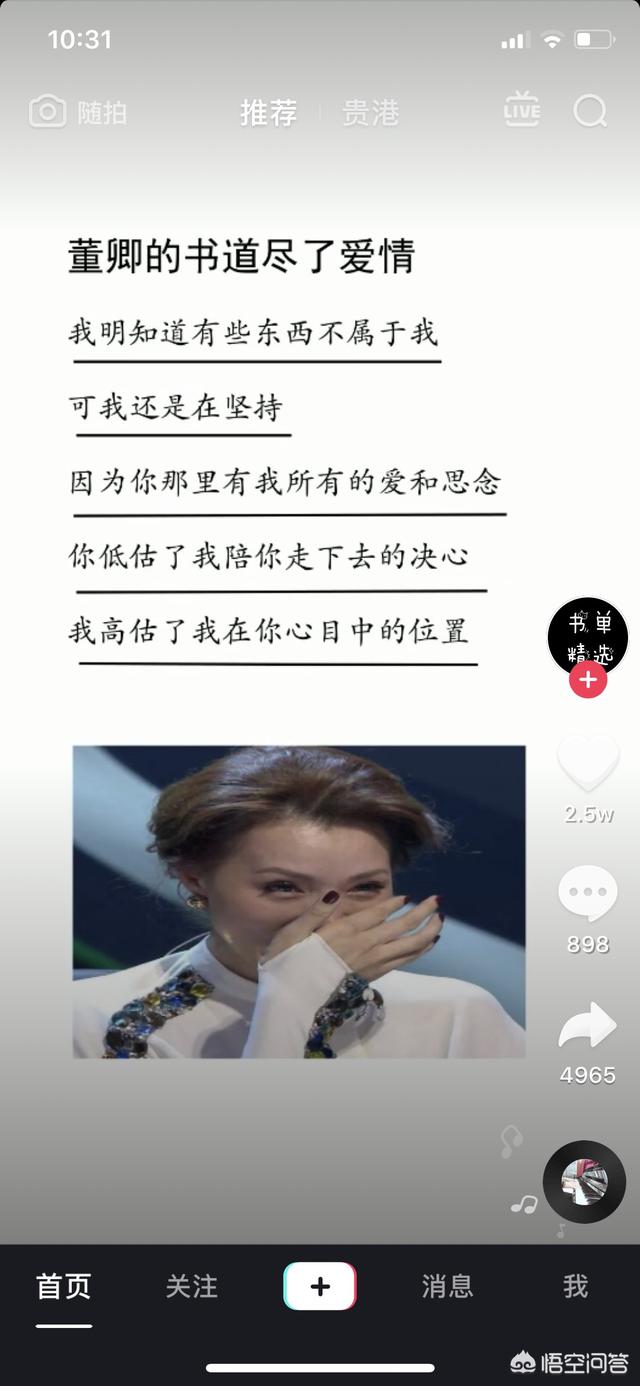Open the comments bubble
640x1386 pixels.
pyautogui.click(x=587, y=892)
